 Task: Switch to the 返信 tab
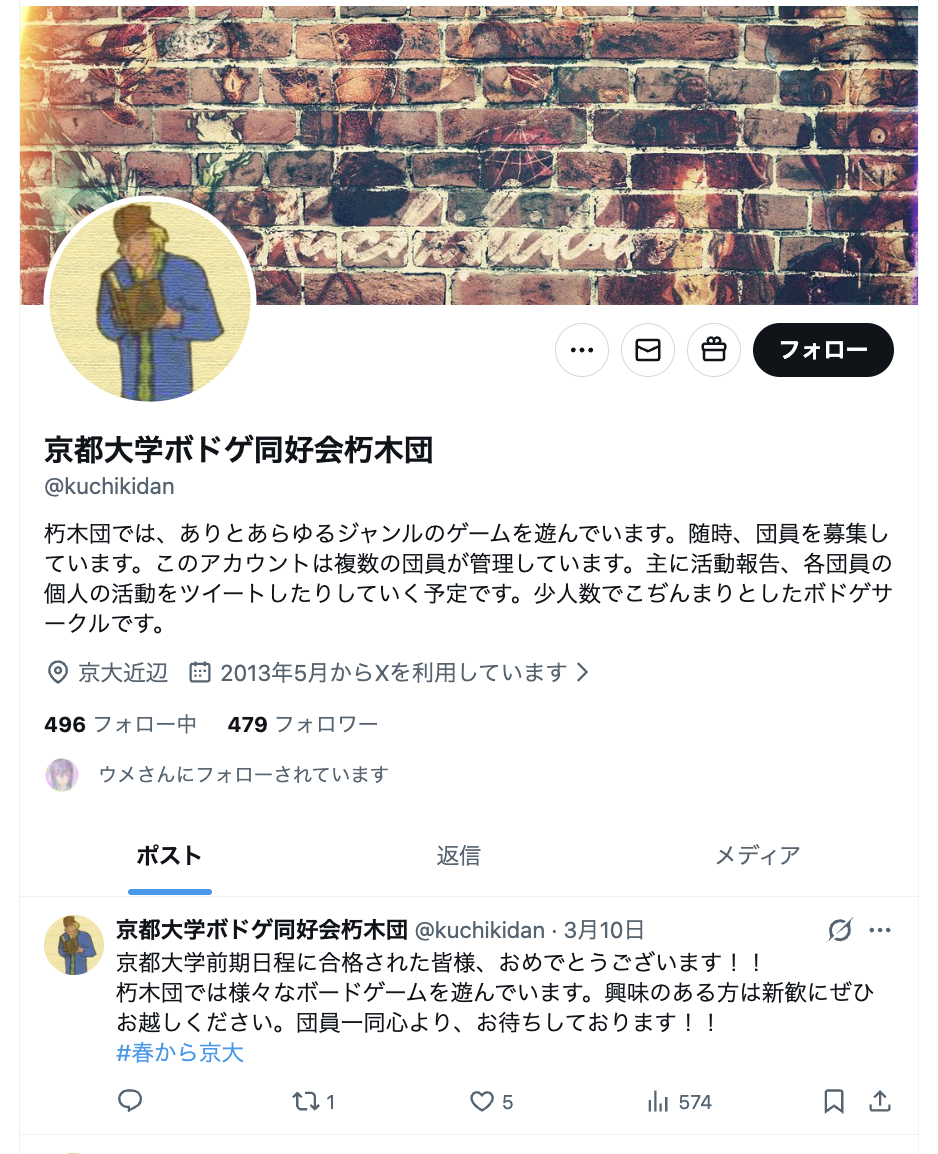458,856
